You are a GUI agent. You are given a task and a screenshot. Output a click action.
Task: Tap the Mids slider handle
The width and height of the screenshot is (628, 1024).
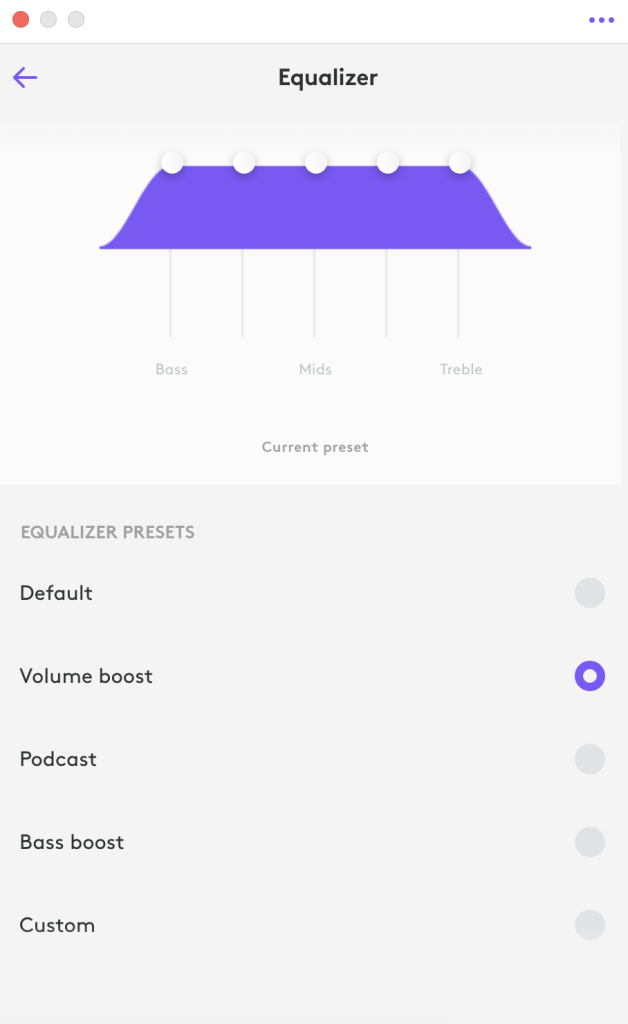pyautogui.click(x=316, y=162)
